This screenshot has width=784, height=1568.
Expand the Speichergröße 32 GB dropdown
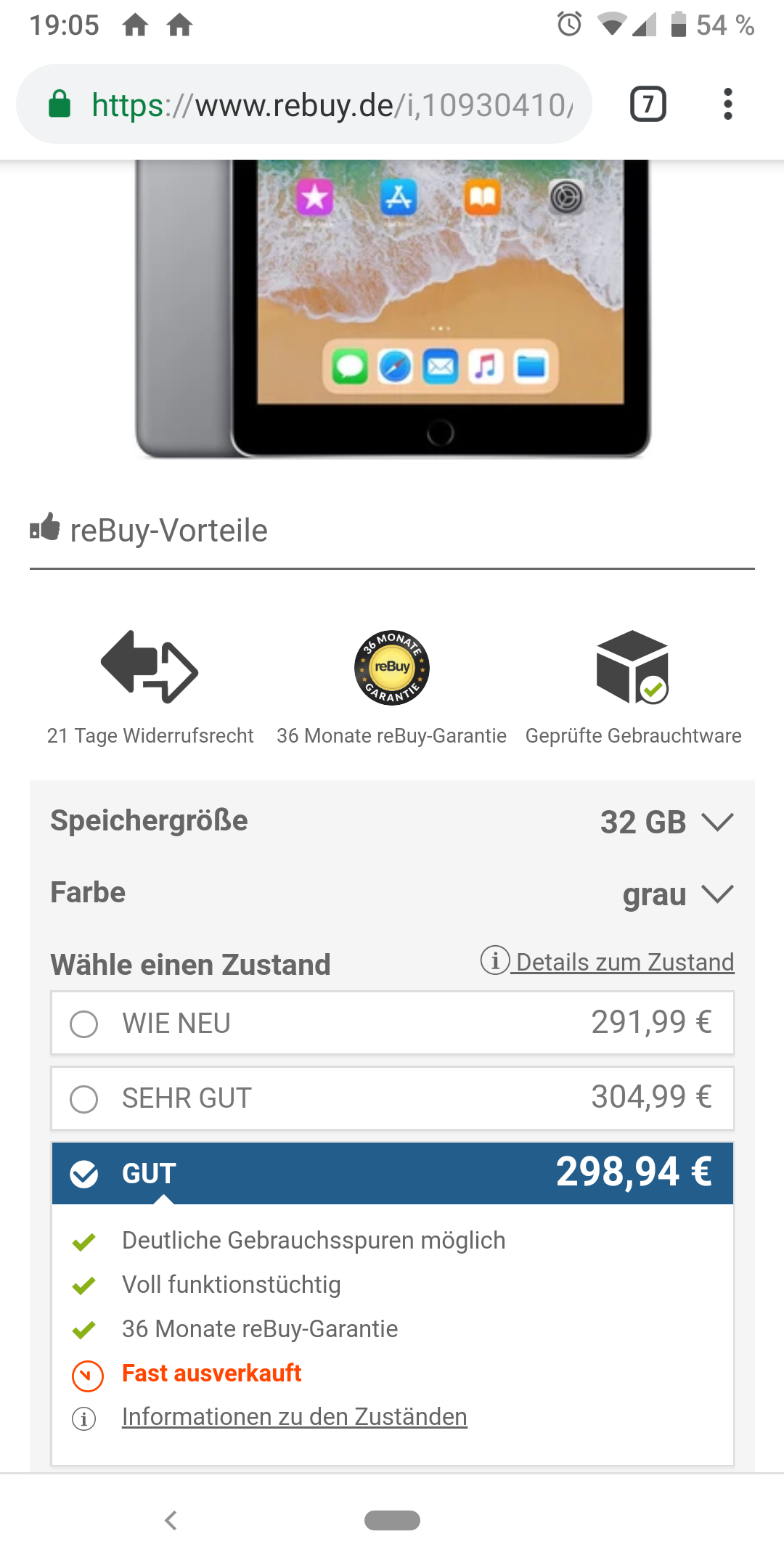point(666,822)
